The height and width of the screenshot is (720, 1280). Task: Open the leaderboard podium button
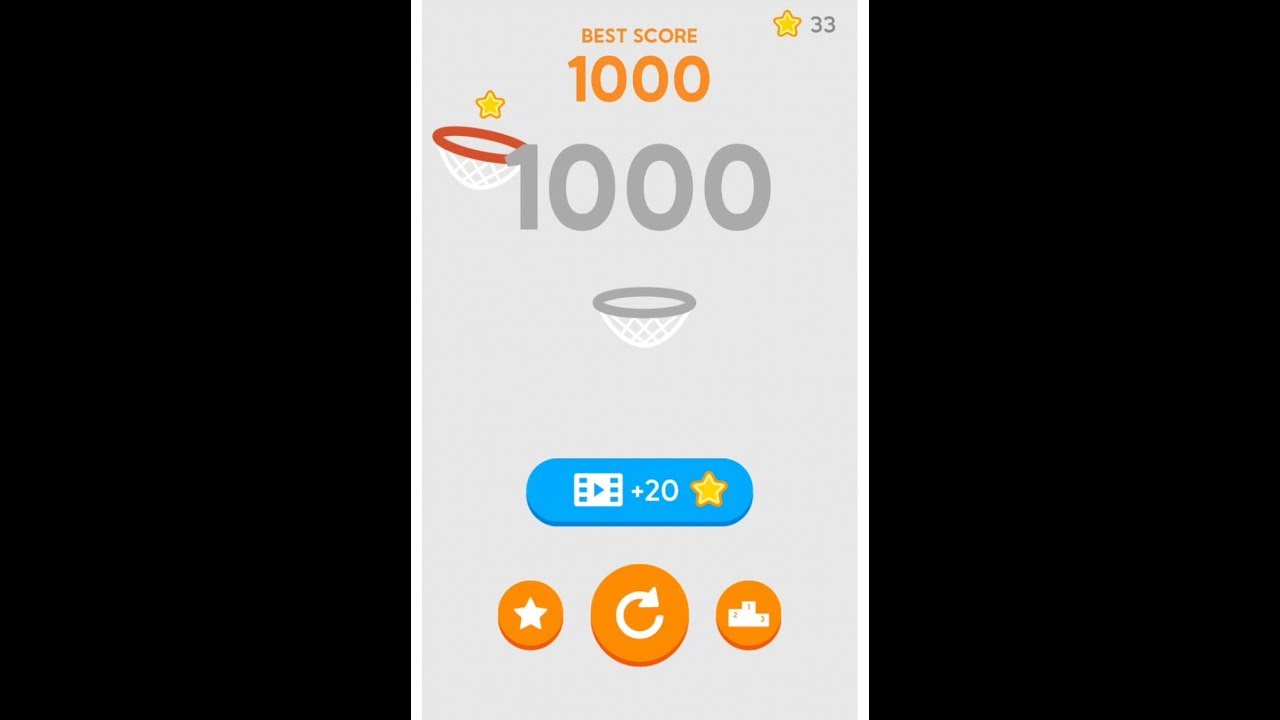pos(749,615)
